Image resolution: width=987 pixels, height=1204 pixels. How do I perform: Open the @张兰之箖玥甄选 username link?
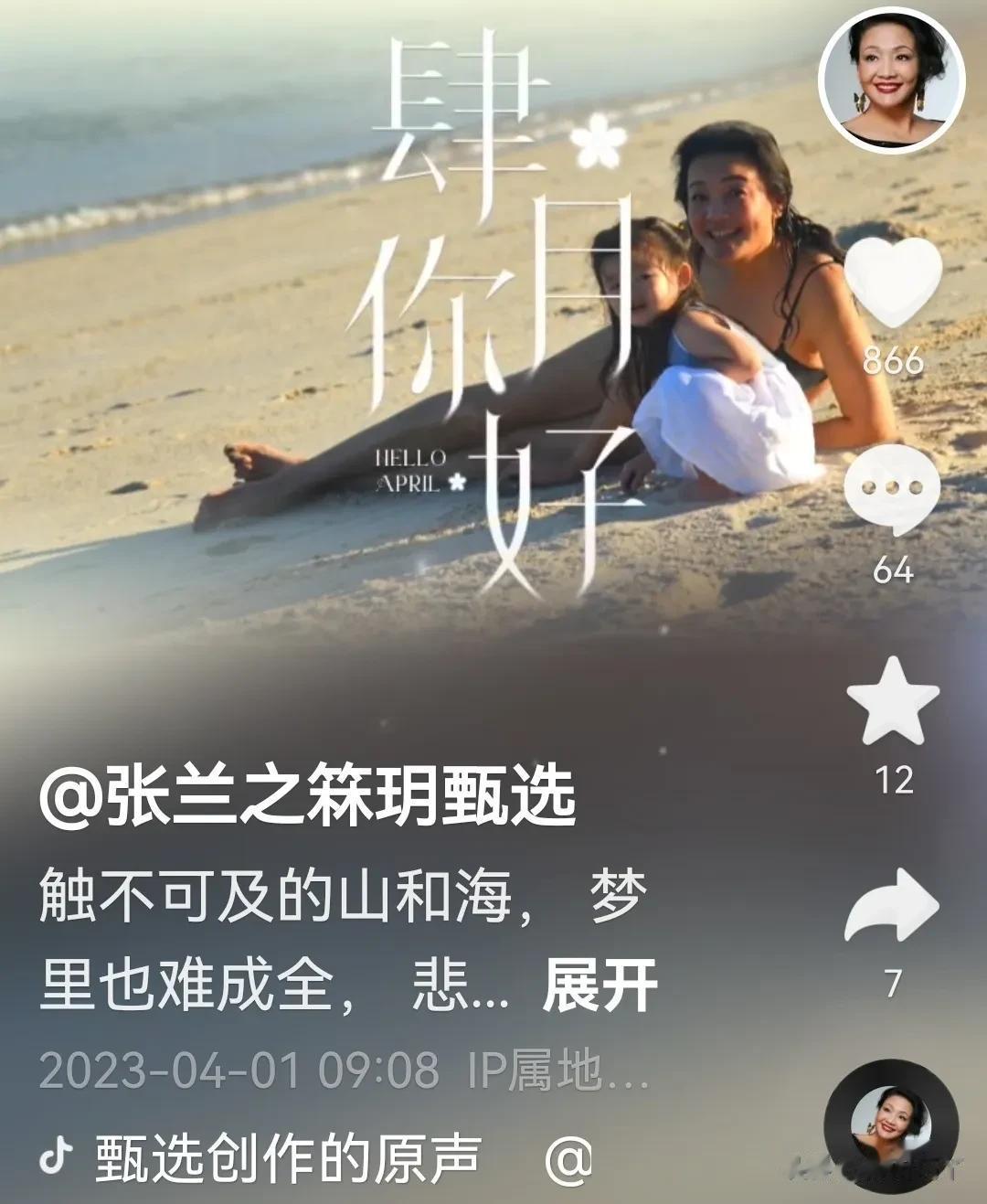tap(308, 796)
